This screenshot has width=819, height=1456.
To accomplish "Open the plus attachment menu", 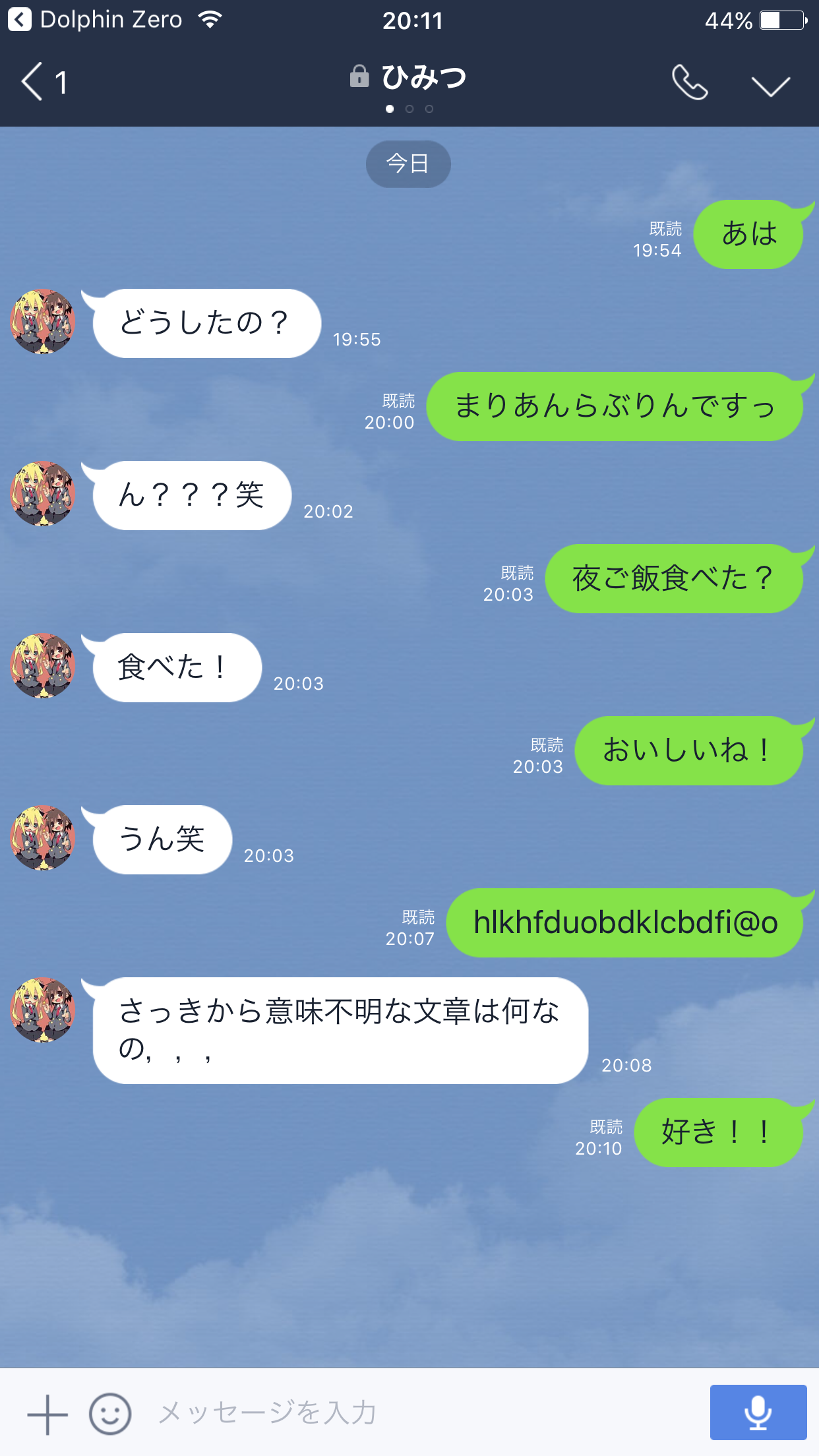I will click(47, 1414).
